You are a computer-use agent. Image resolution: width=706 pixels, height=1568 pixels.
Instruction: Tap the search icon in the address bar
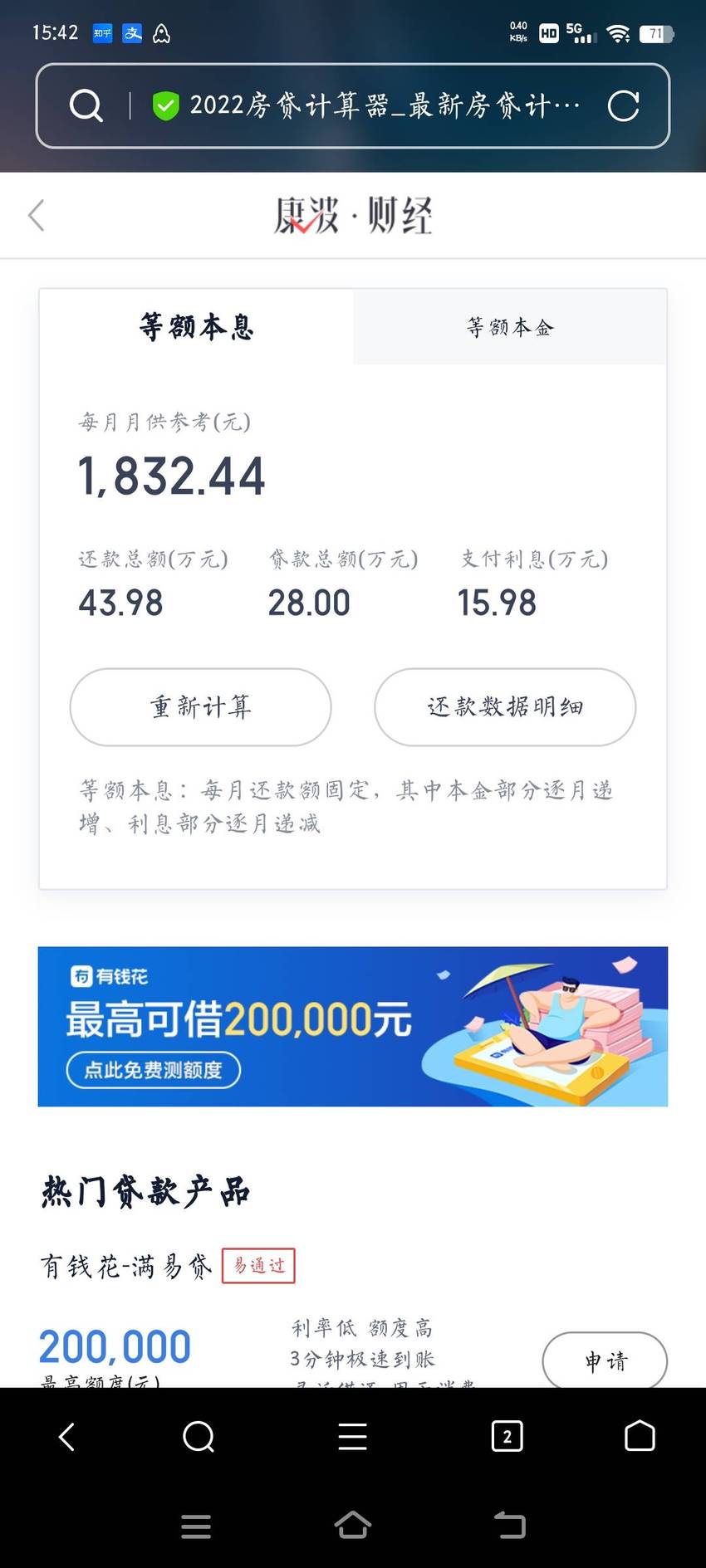click(86, 105)
